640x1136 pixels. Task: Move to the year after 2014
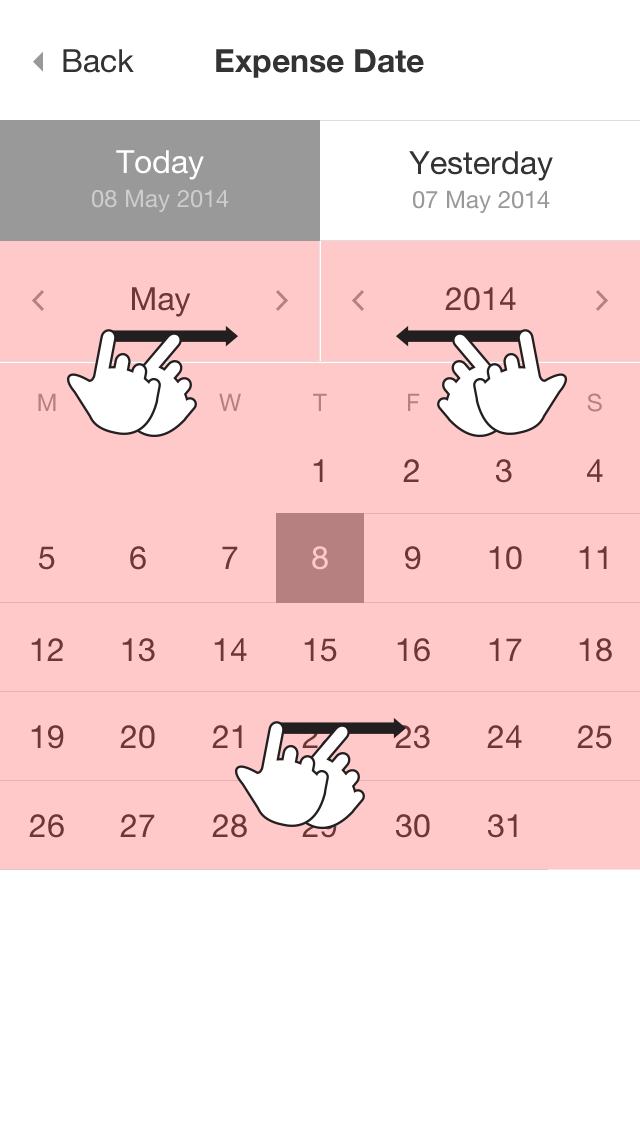point(601,300)
